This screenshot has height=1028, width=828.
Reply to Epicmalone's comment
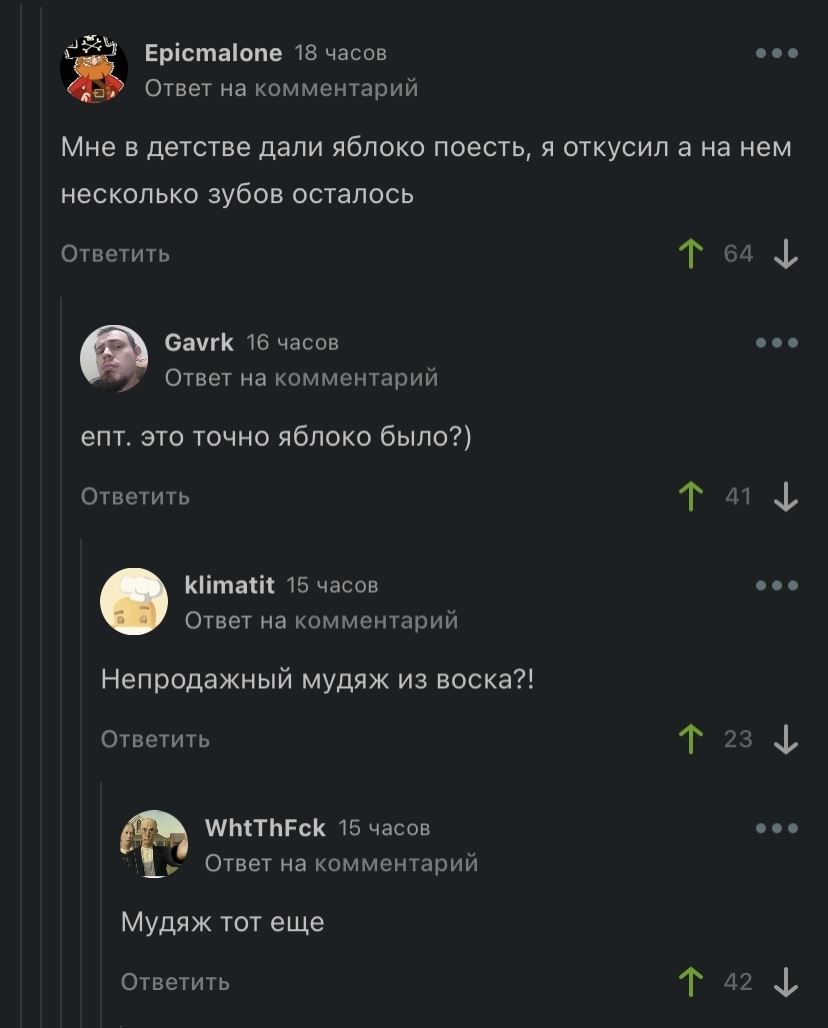[115, 254]
